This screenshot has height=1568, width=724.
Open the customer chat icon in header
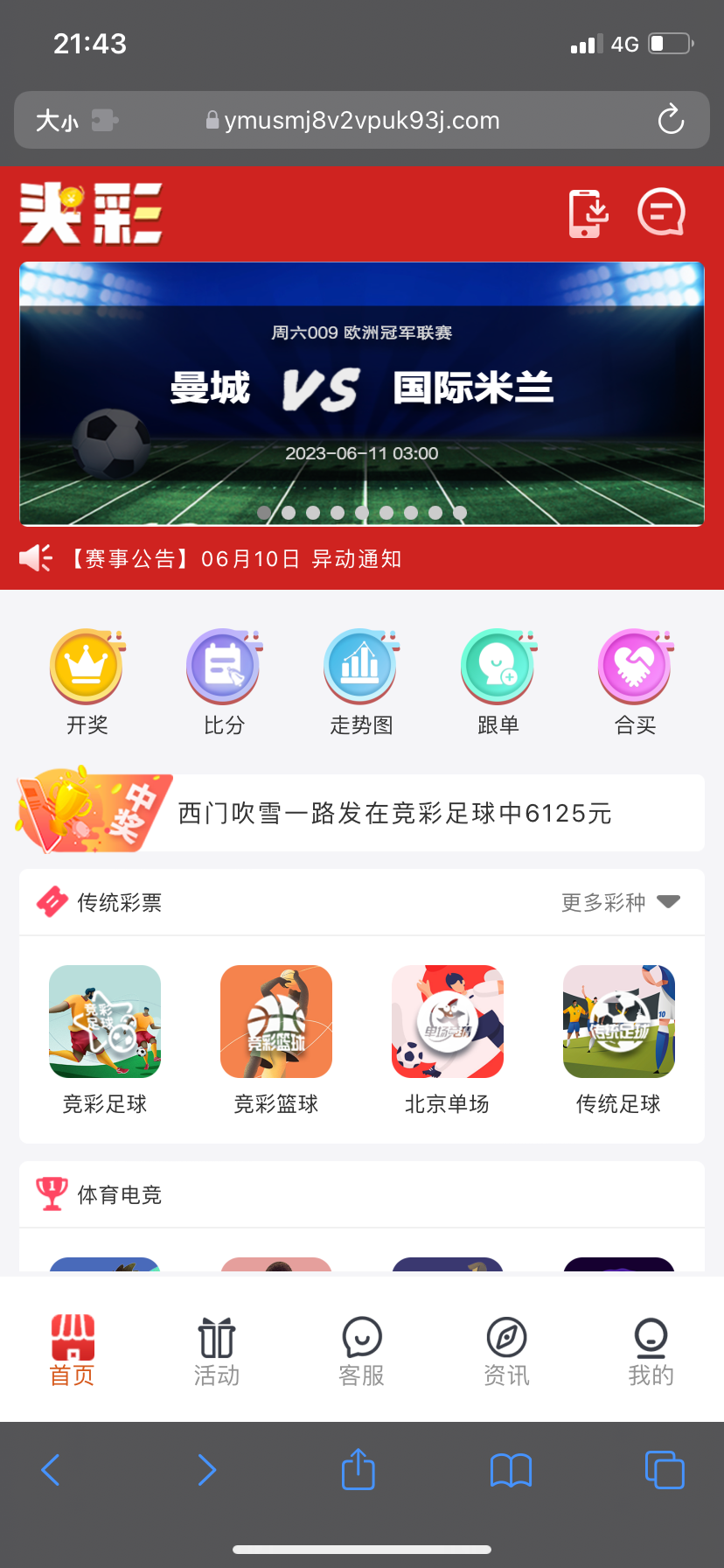662,212
